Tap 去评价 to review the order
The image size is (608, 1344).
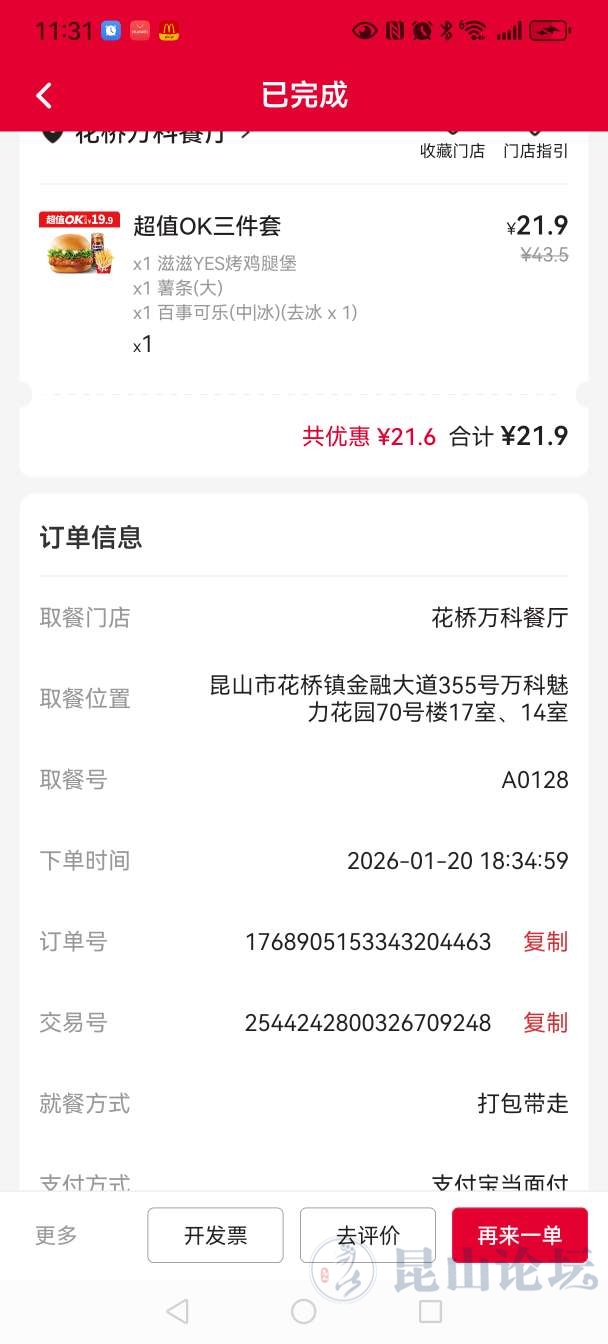pyautogui.click(x=367, y=1235)
